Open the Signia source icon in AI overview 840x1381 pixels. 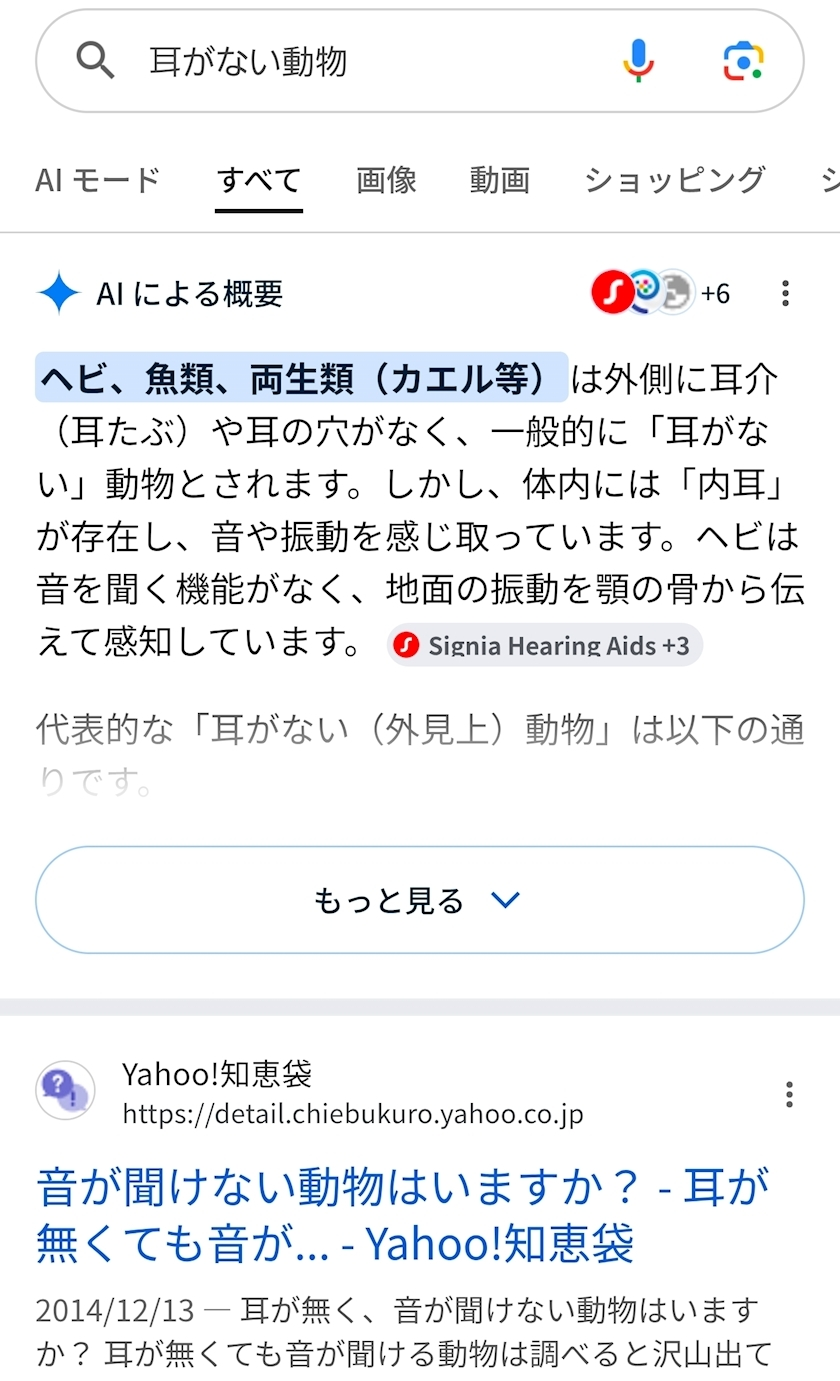coord(613,293)
